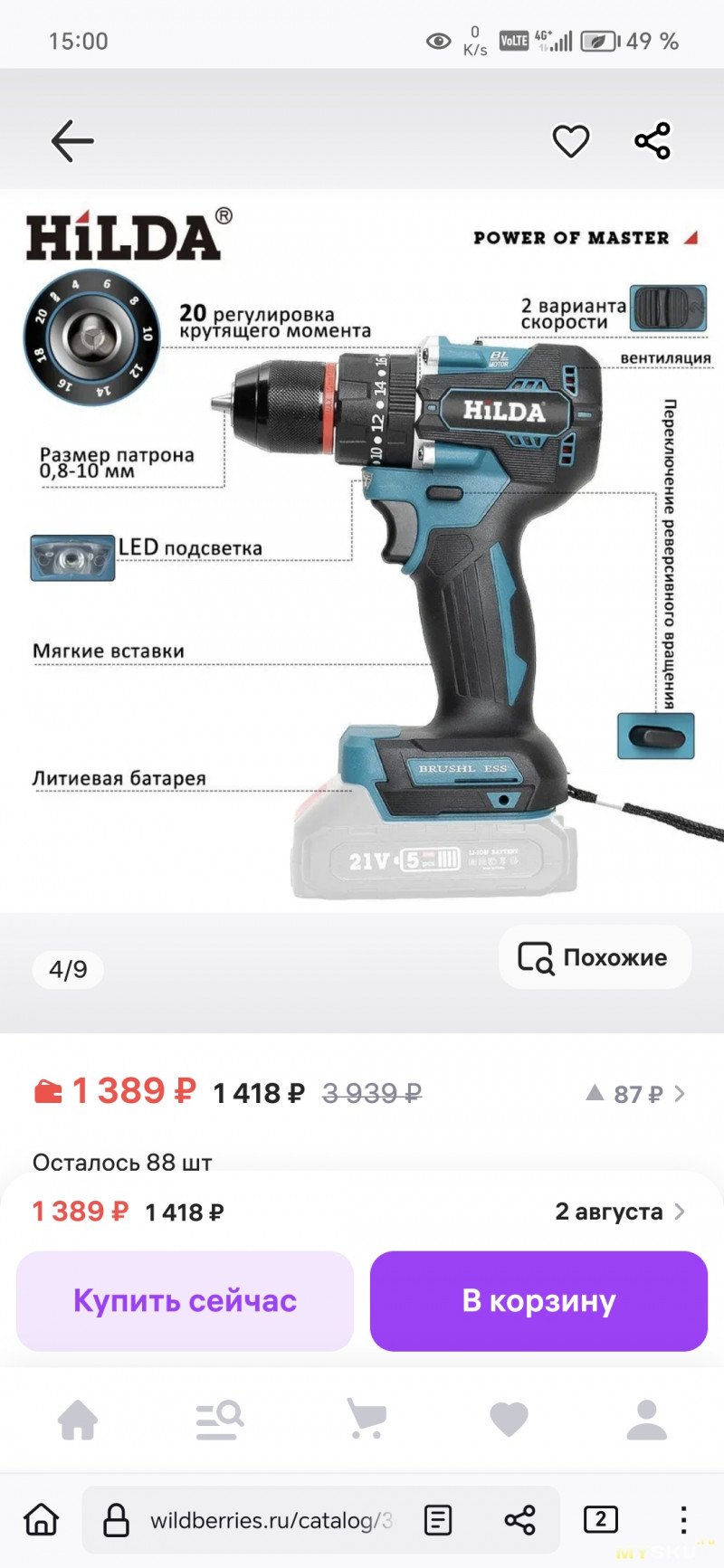Open the browser three-dot overflow menu
Image resolution: width=724 pixels, height=1568 pixels.
(x=683, y=1520)
